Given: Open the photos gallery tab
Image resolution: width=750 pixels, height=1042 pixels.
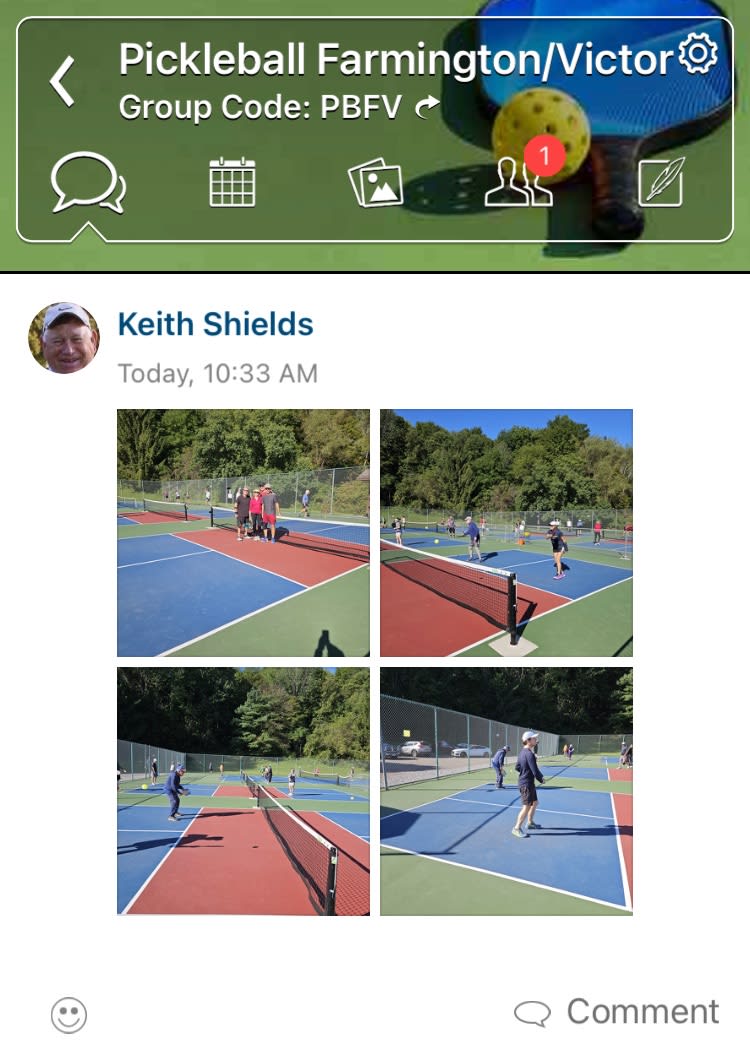Looking at the screenshot, I should point(375,184).
